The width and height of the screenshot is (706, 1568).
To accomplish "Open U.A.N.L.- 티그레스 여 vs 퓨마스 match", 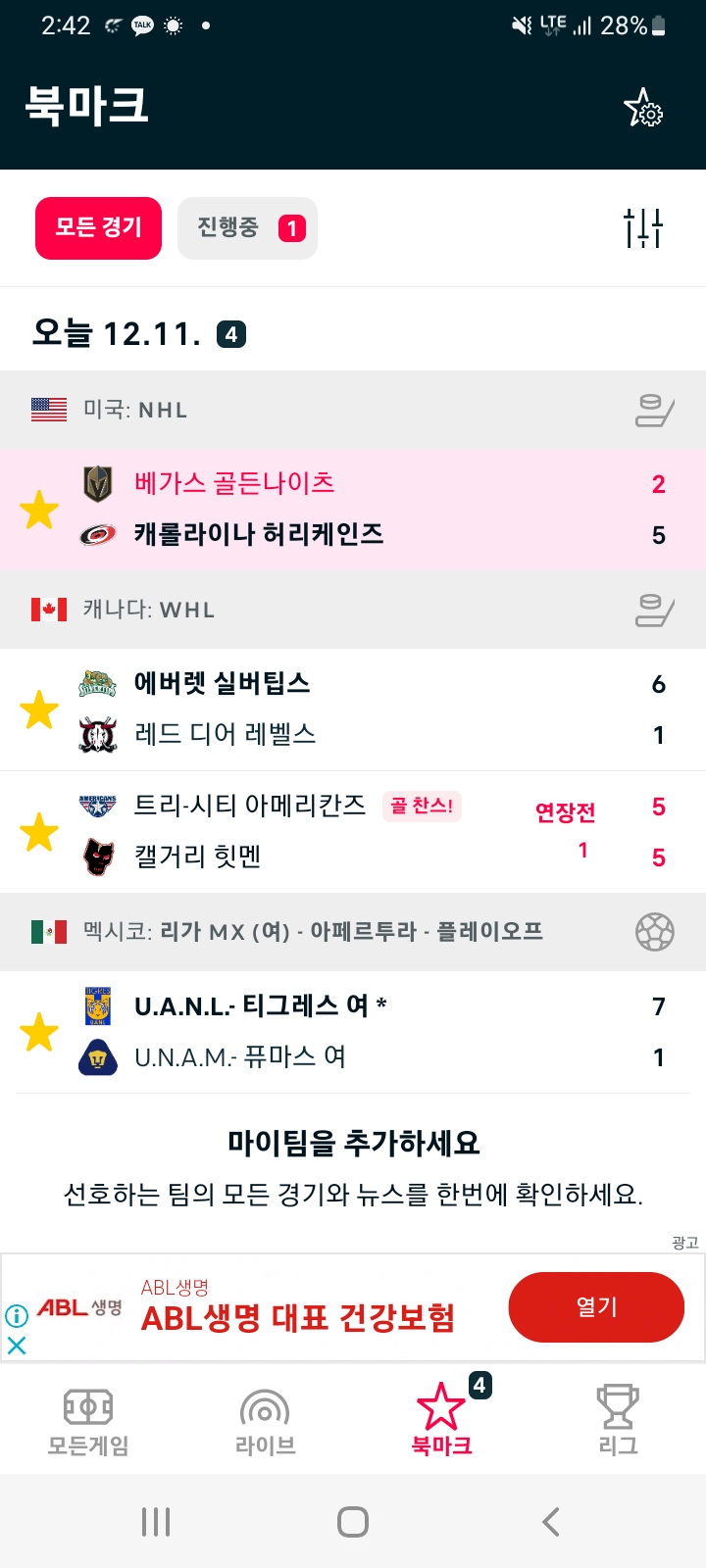I will pyautogui.click(x=353, y=1032).
